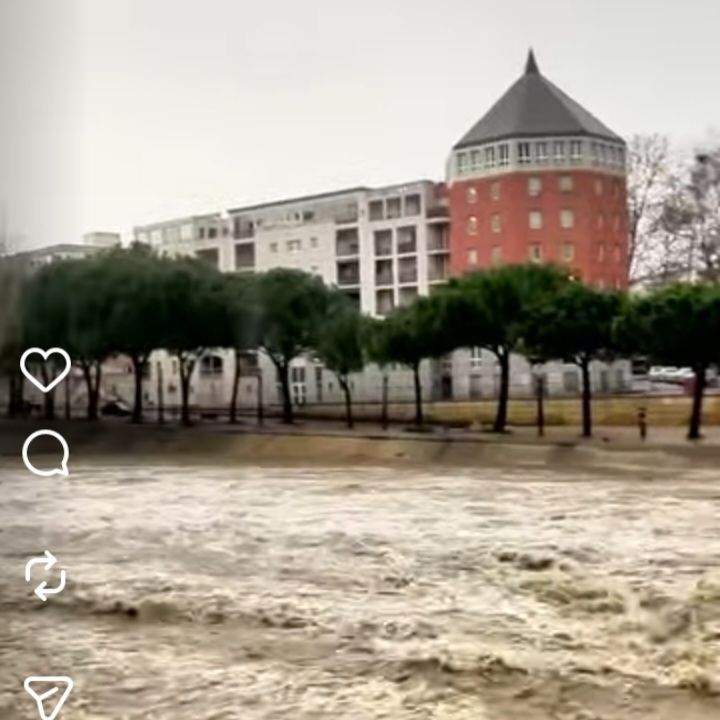
Task: Open the comments bubble
Action: tap(45, 453)
